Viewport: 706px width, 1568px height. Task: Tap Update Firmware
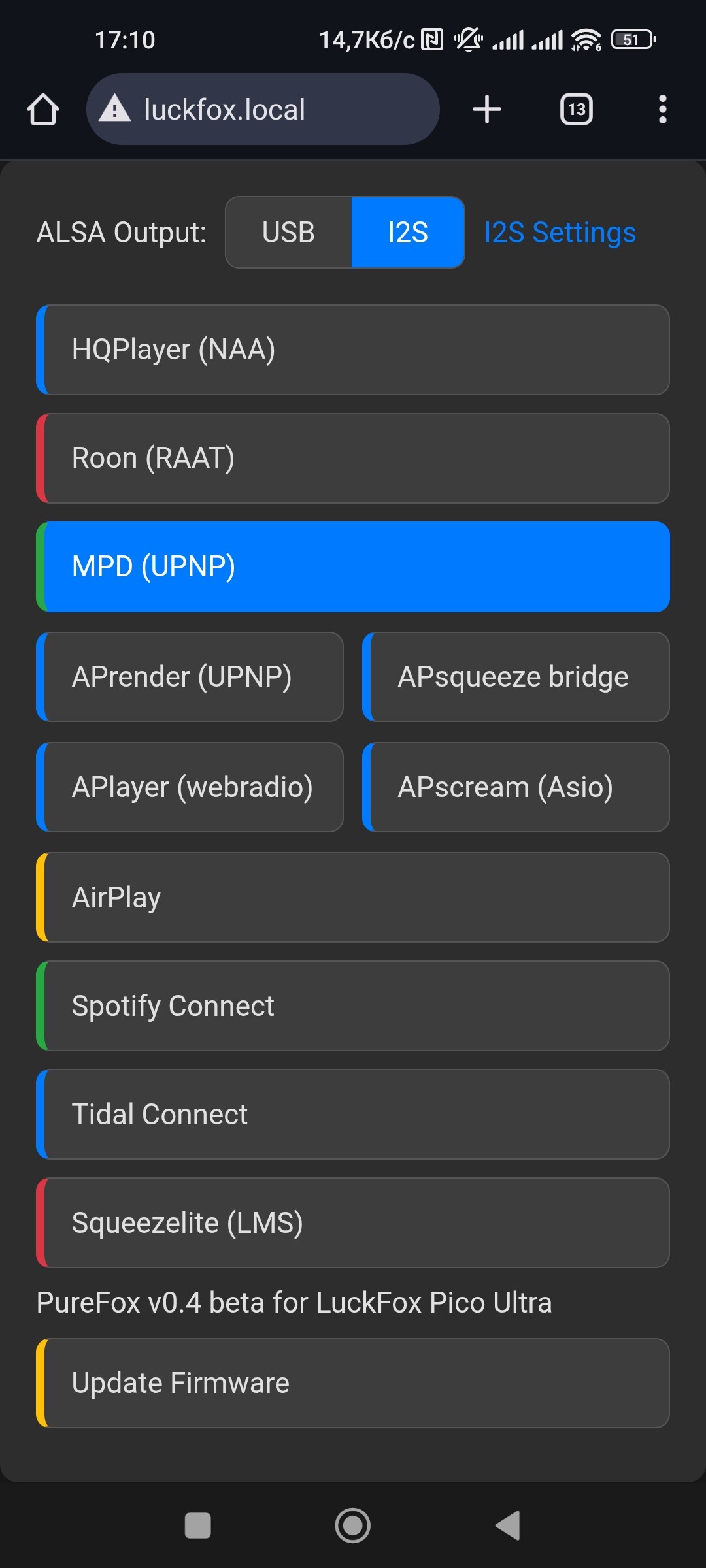pos(353,1383)
